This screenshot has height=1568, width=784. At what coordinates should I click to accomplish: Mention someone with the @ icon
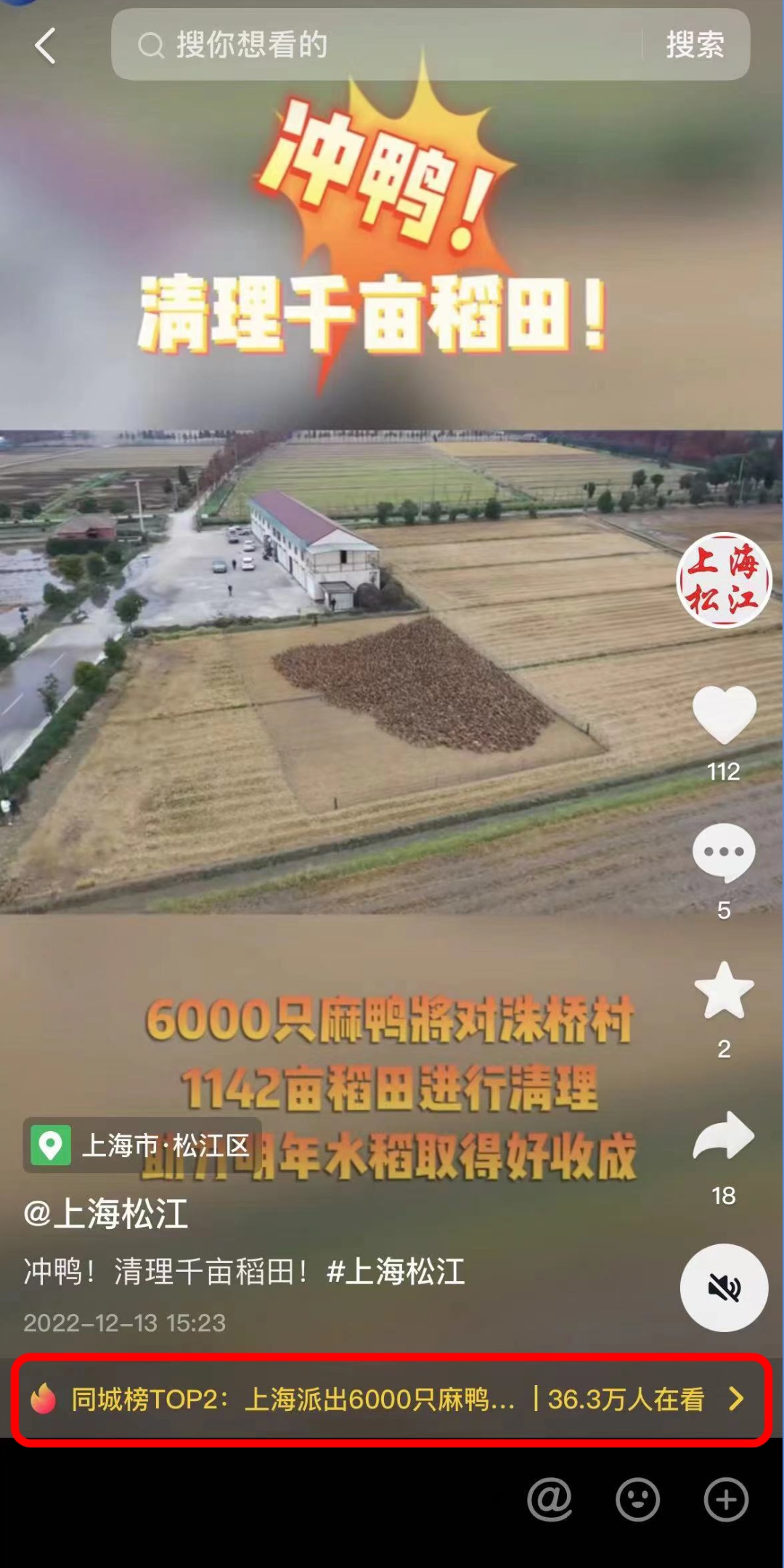click(550, 1500)
